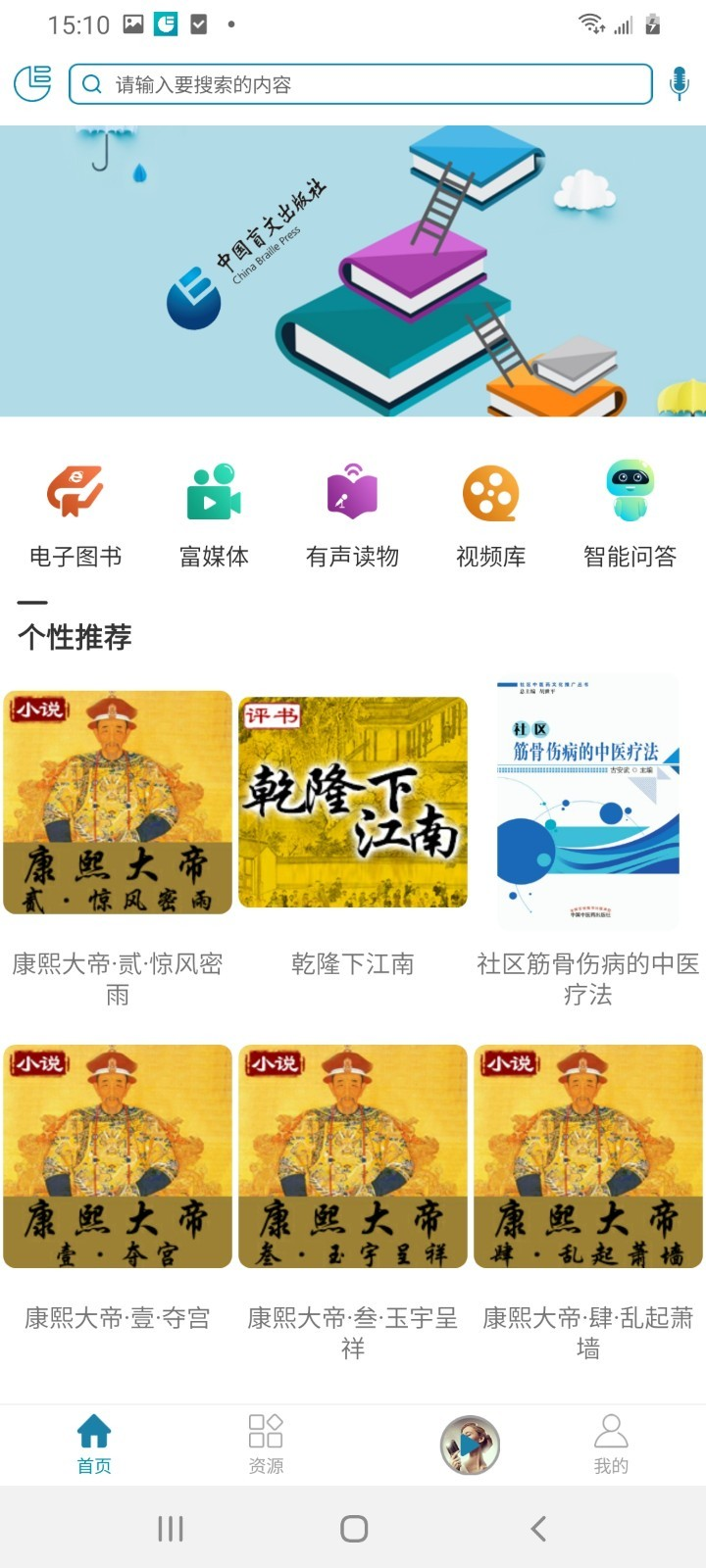Go to the 视频库 video library
Image resolution: width=706 pixels, height=1568 pixels.
click(490, 515)
